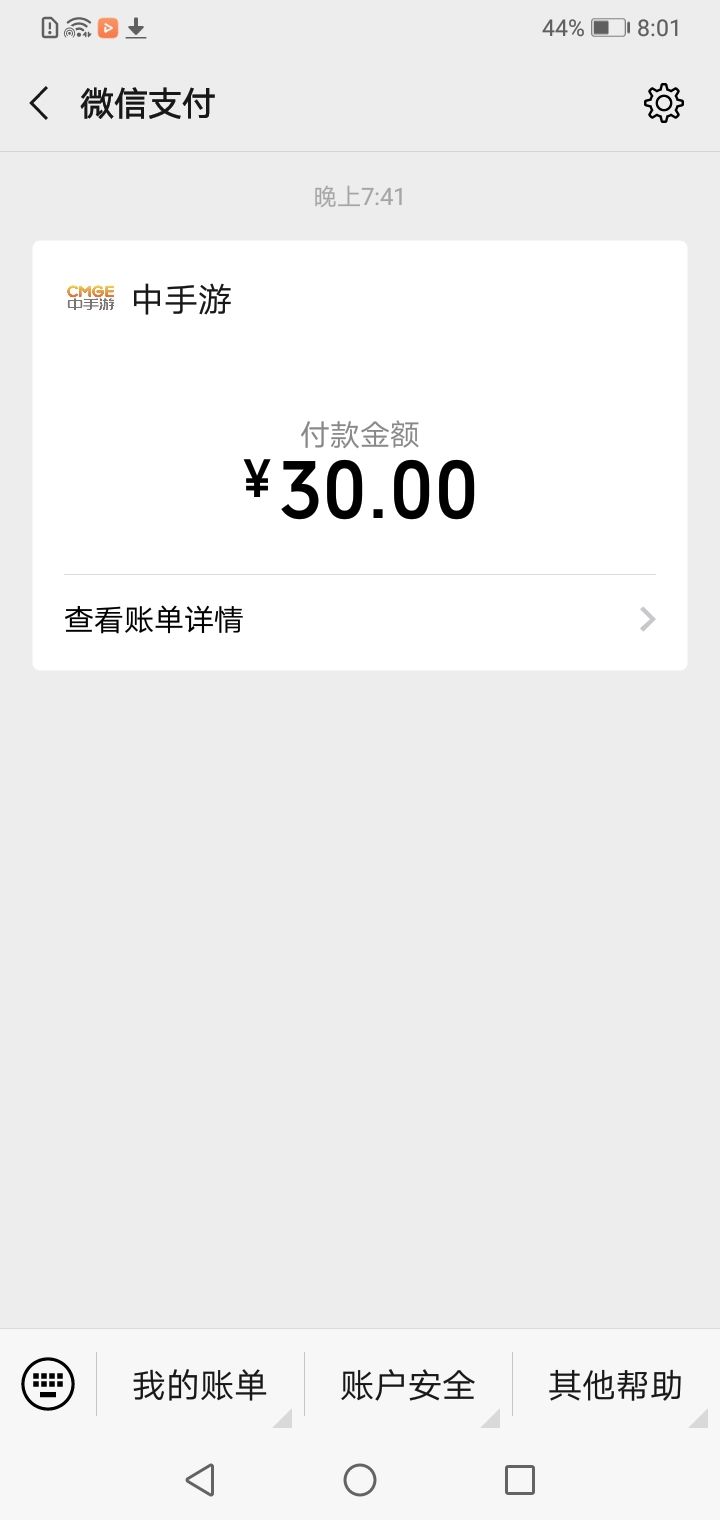This screenshot has width=720, height=1520.
Task: Open the system recent apps button
Action: coord(520,1479)
